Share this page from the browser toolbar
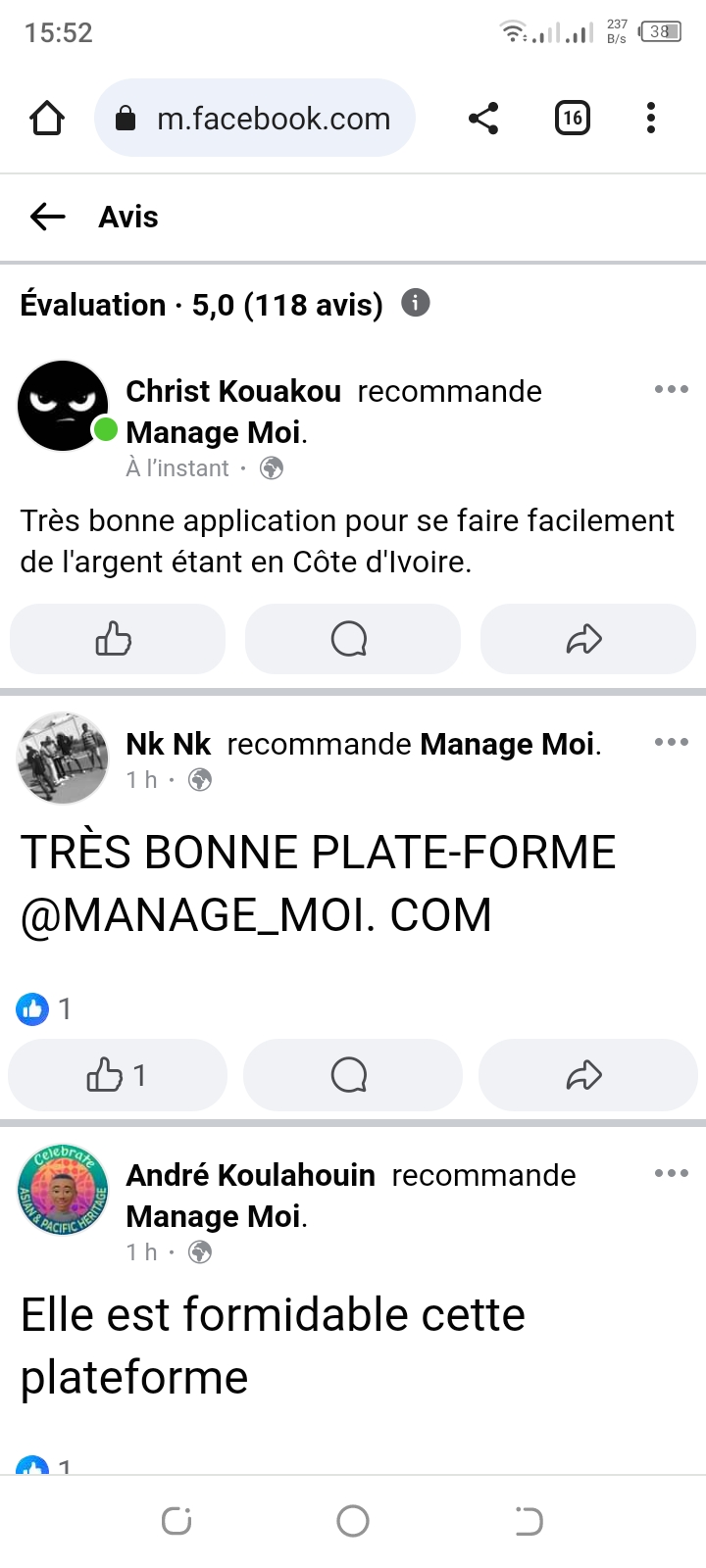706x1568 pixels. (483, 119)
